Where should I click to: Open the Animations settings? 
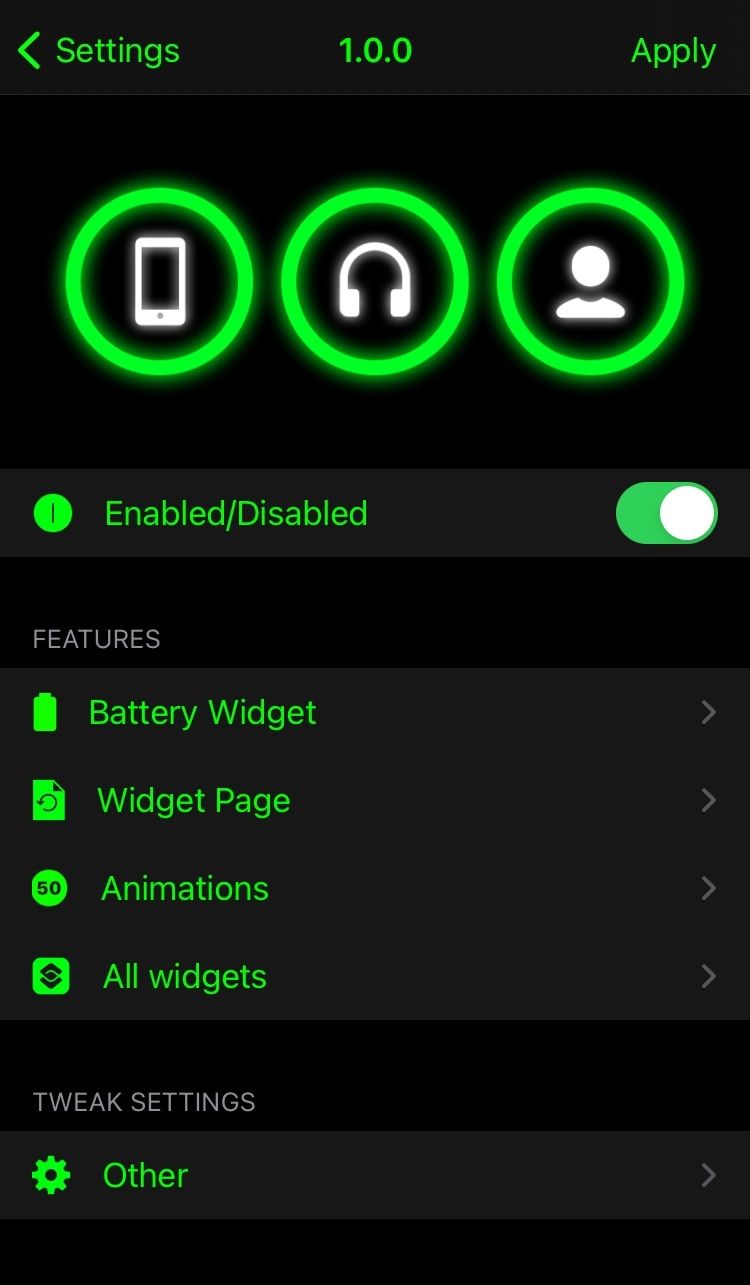(x=375, y=888)
